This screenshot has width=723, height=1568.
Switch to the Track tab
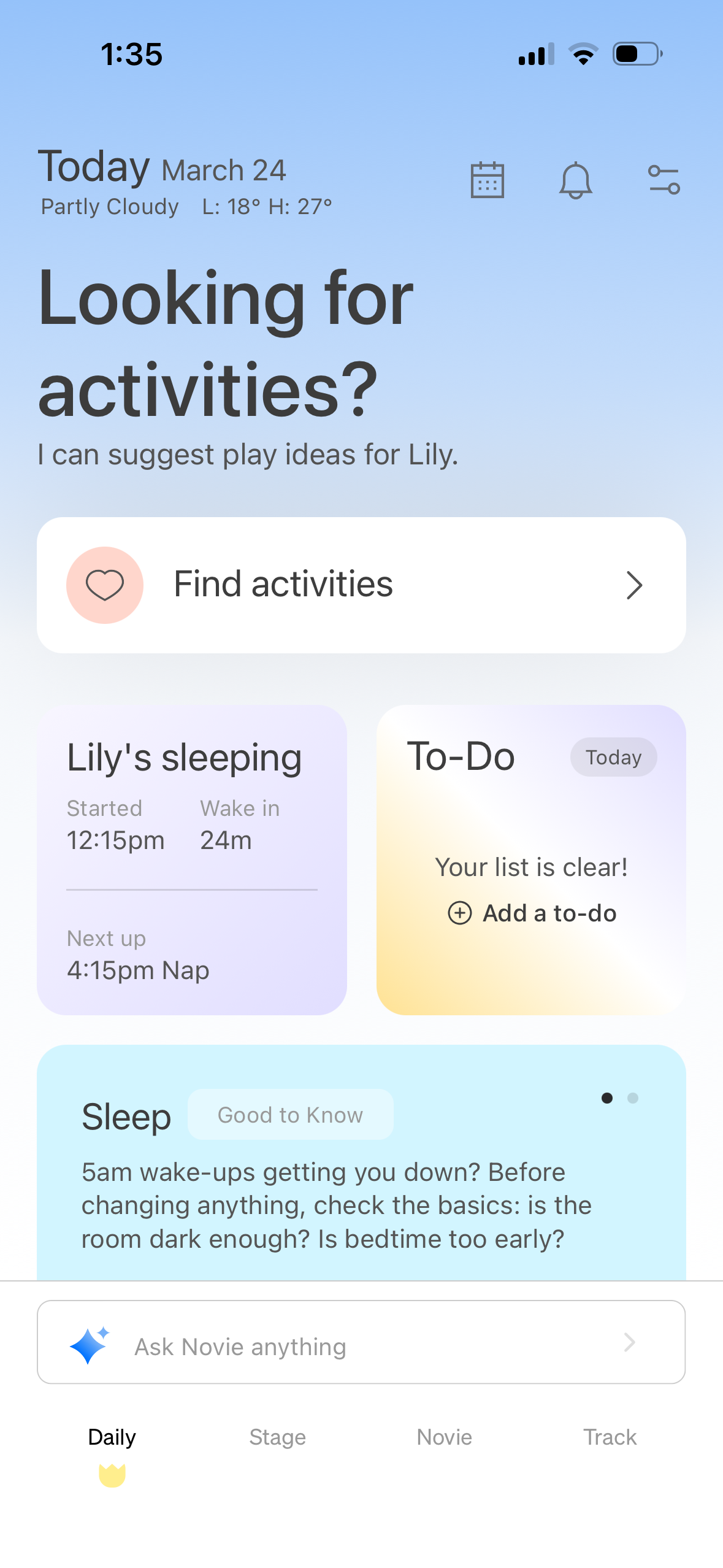point(610,1437)
